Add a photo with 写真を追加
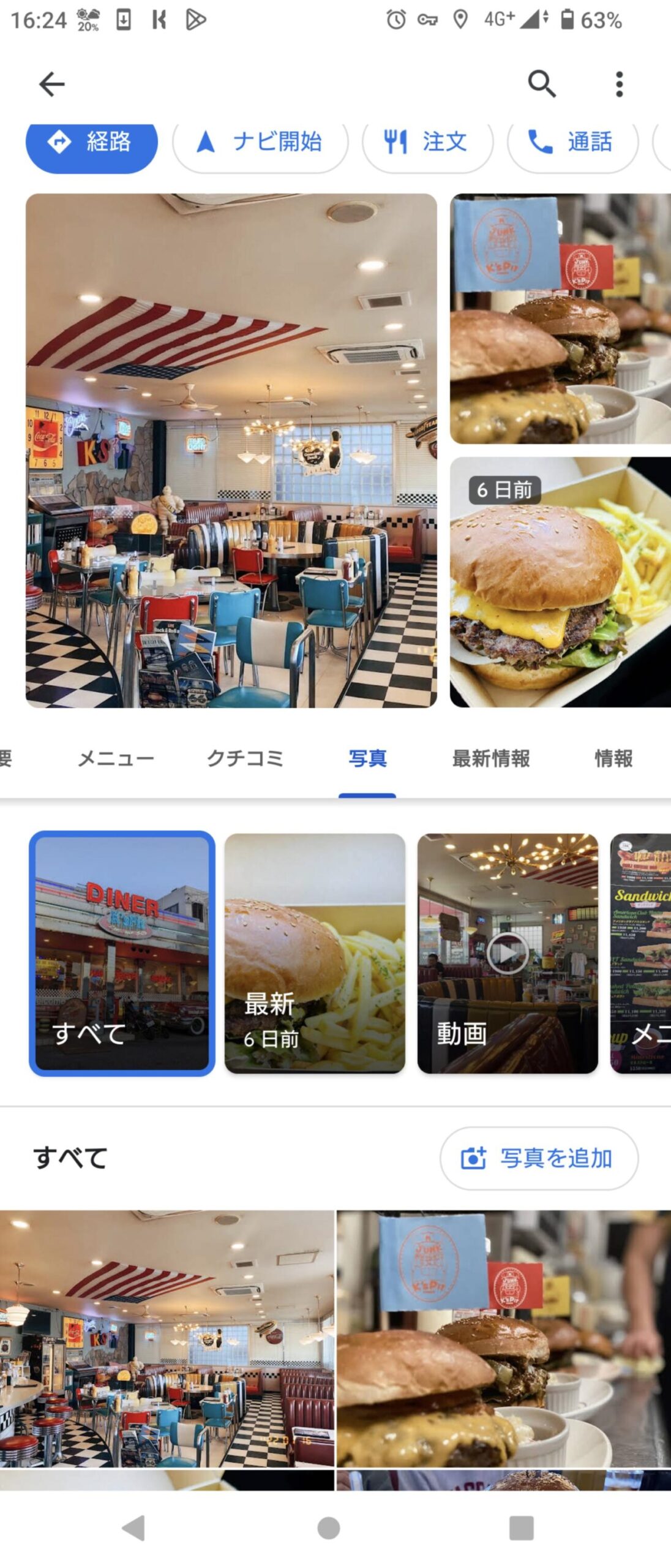671x1568 pixels. [x=539, y=1158]
